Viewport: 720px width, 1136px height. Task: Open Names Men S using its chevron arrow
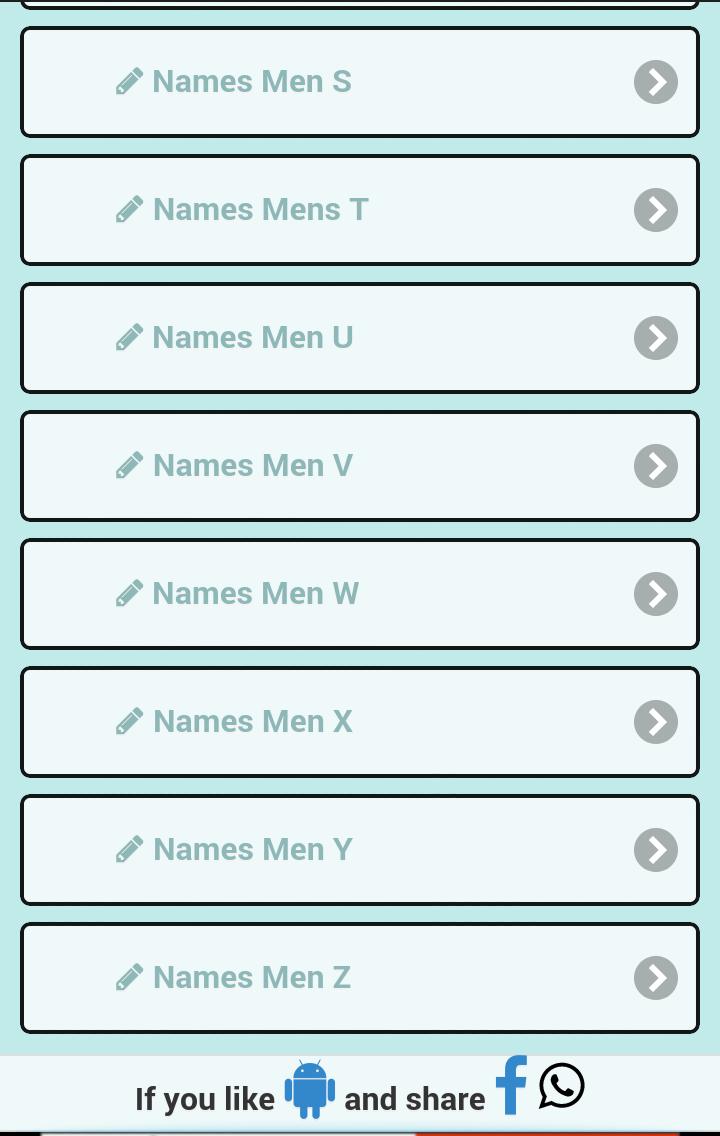coord(655,81)
